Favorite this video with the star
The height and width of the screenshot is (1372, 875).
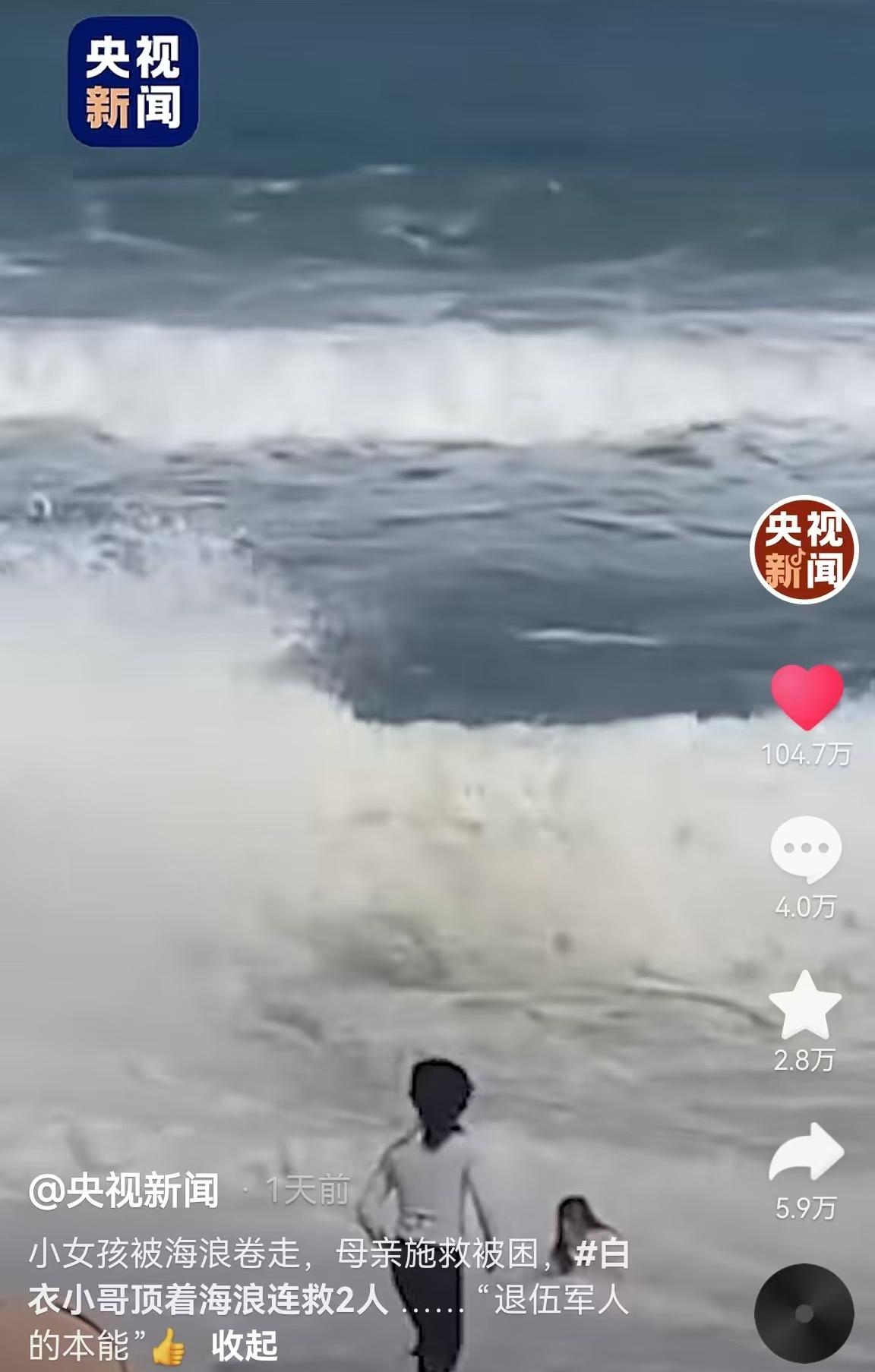pos(805,1005)
